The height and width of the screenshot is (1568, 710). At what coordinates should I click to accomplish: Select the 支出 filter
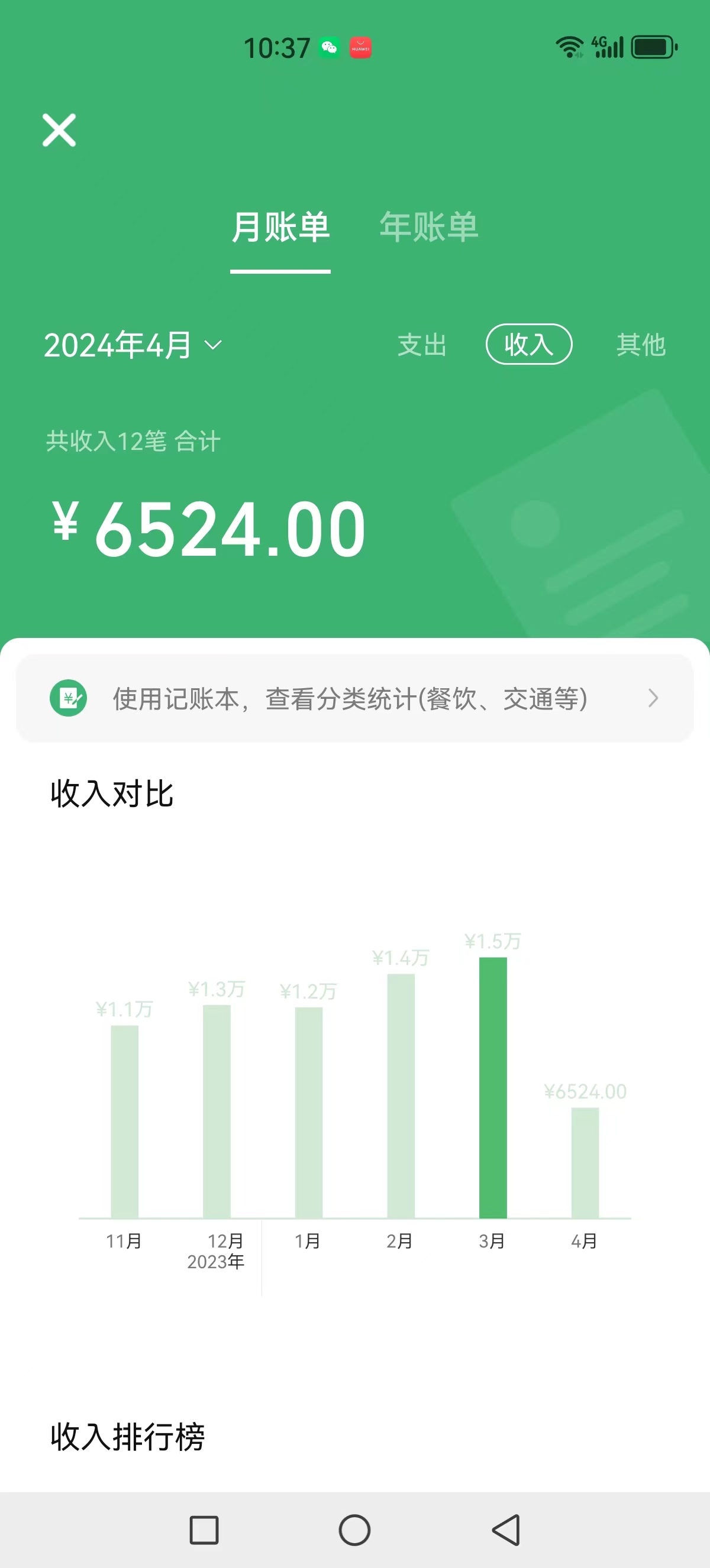pos(422,345)
